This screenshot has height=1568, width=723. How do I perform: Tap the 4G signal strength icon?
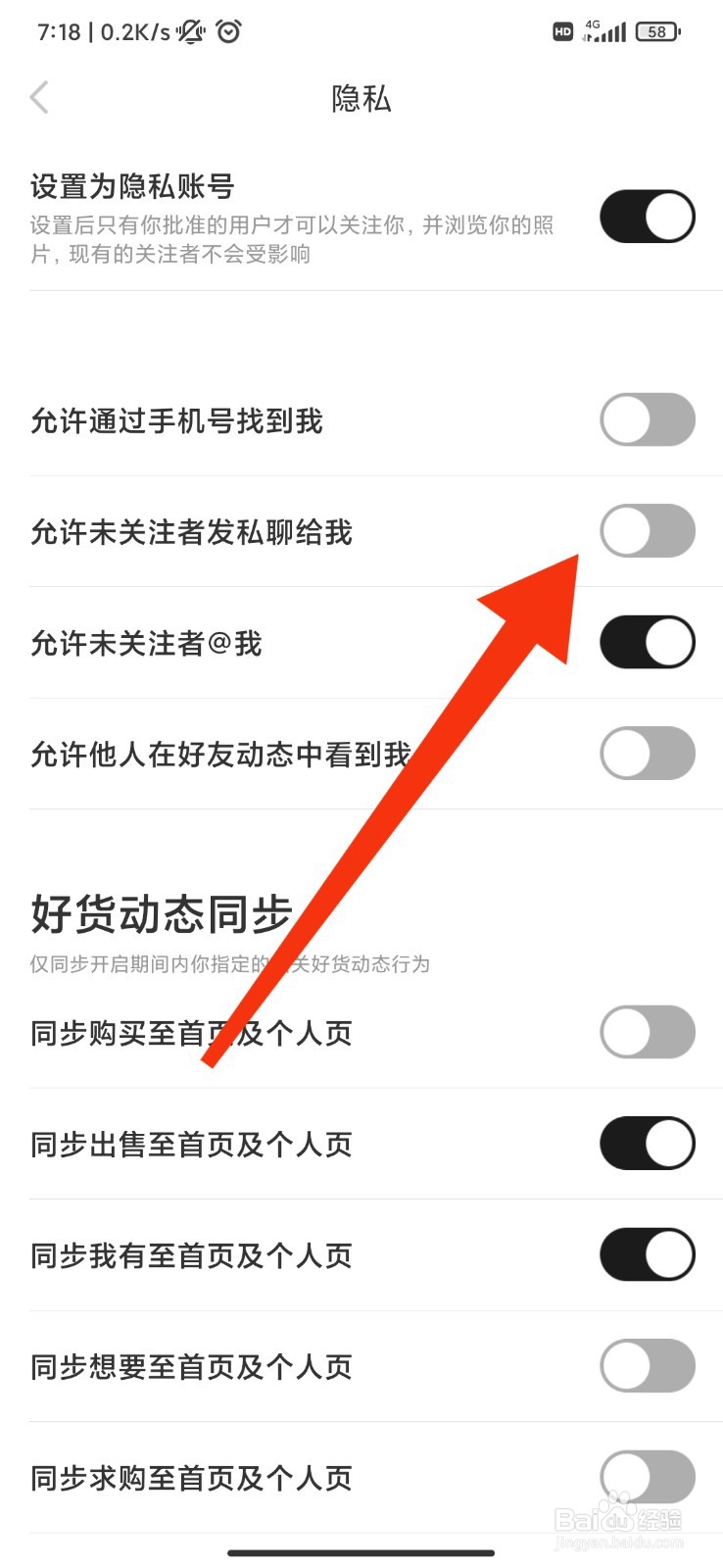point(607,32)
